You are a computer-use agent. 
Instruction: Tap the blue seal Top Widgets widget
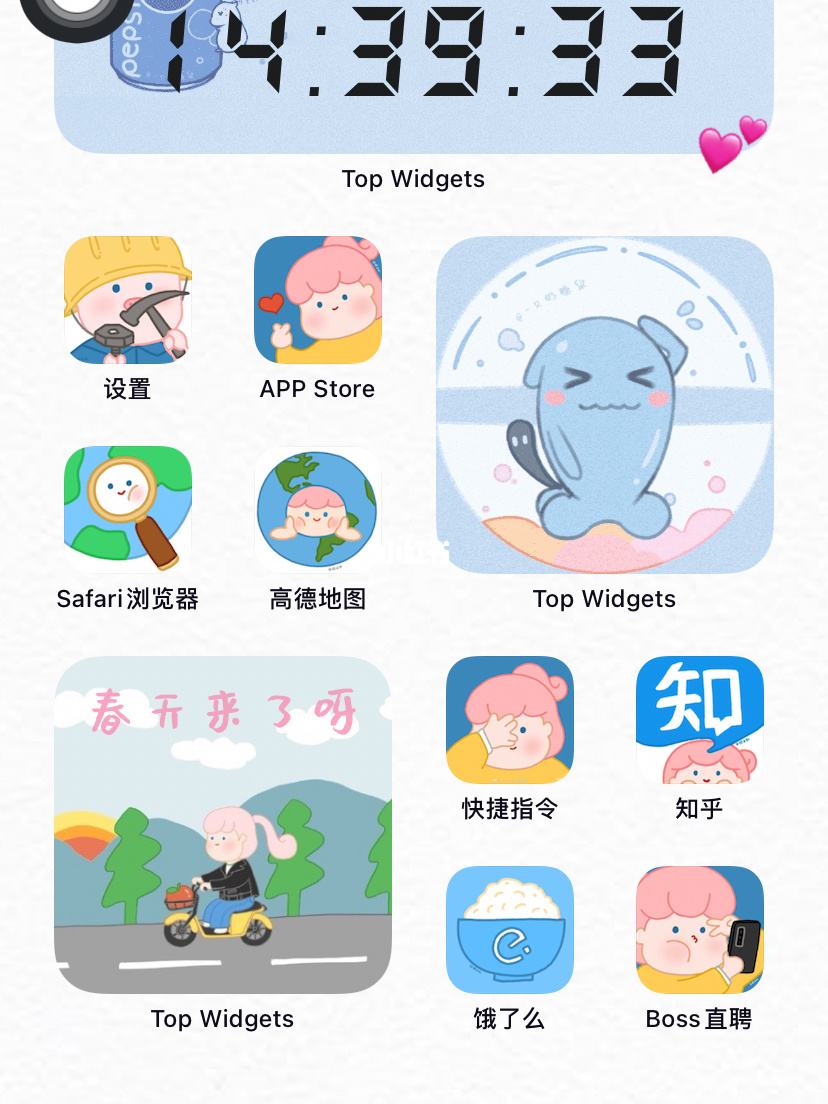[x=604, y=406]
